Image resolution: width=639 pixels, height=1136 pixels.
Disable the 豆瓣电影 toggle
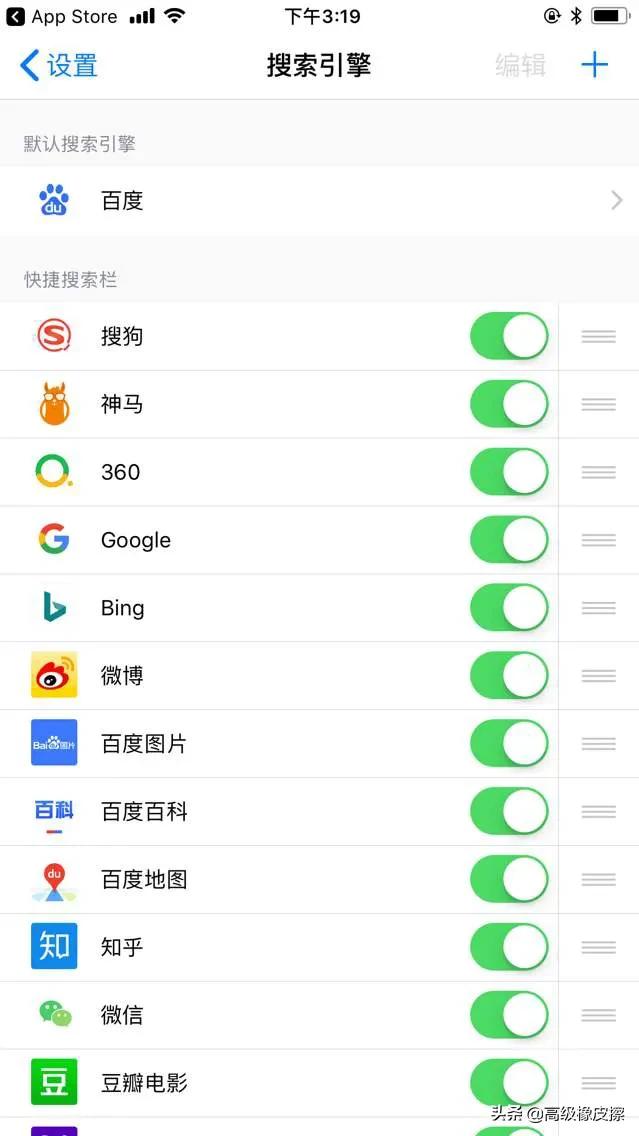tap(509, 1083)
